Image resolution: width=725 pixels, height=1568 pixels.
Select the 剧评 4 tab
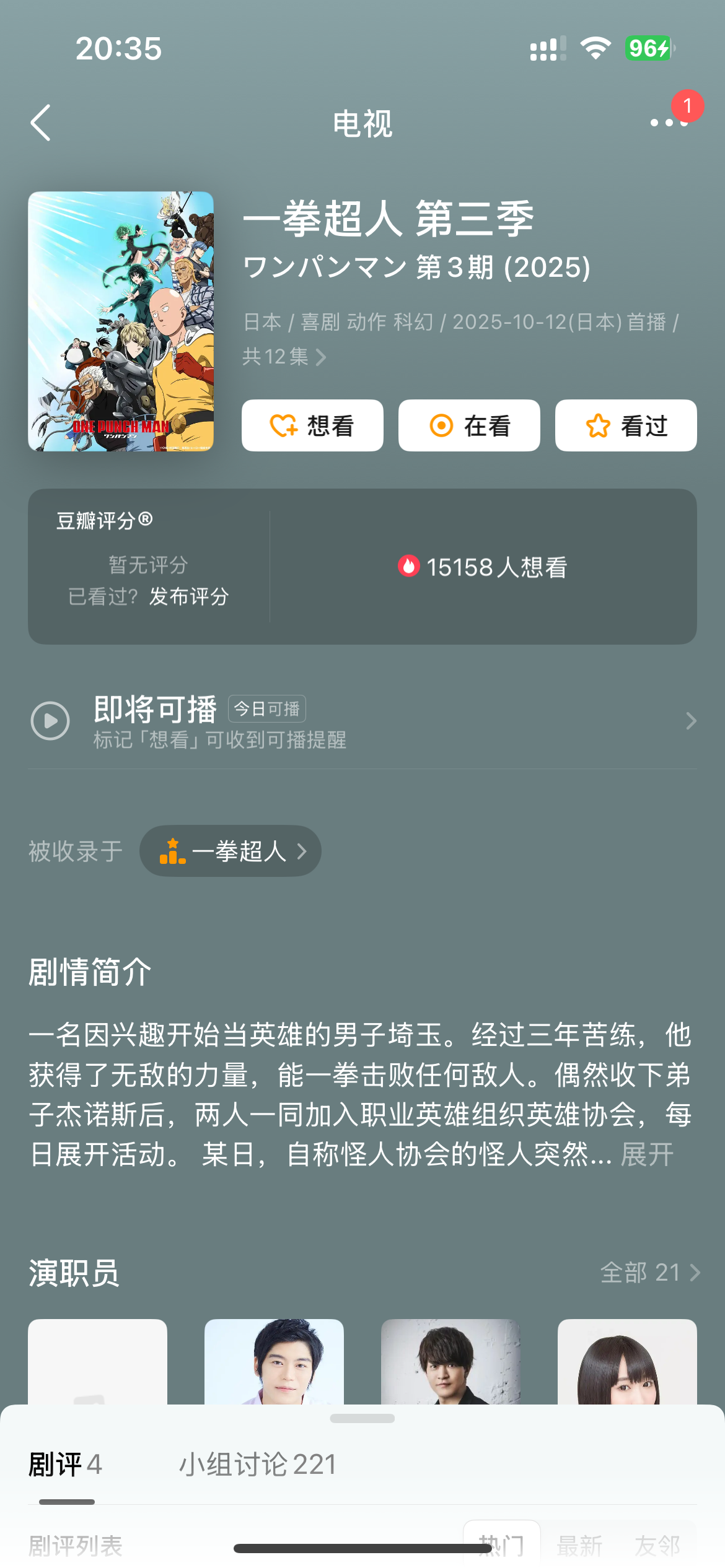pos(65,1465)
